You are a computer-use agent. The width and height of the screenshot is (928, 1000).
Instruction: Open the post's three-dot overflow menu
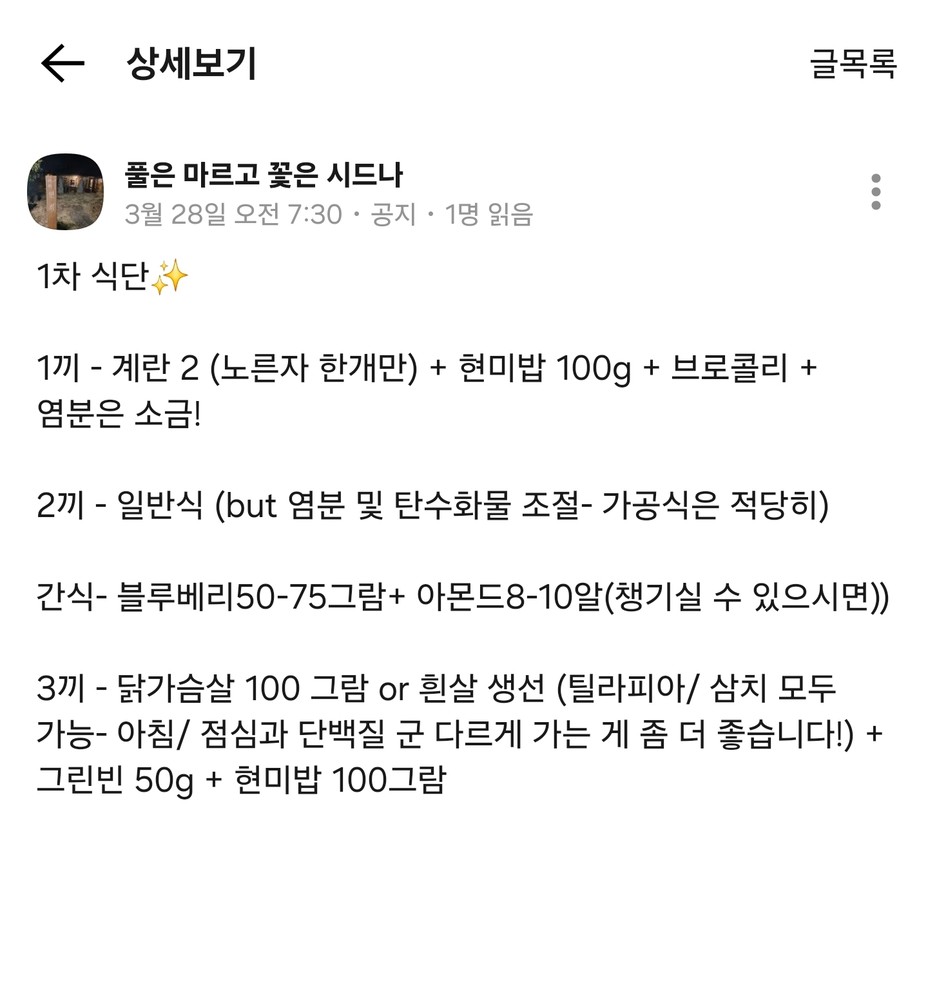tap(875, 192)
